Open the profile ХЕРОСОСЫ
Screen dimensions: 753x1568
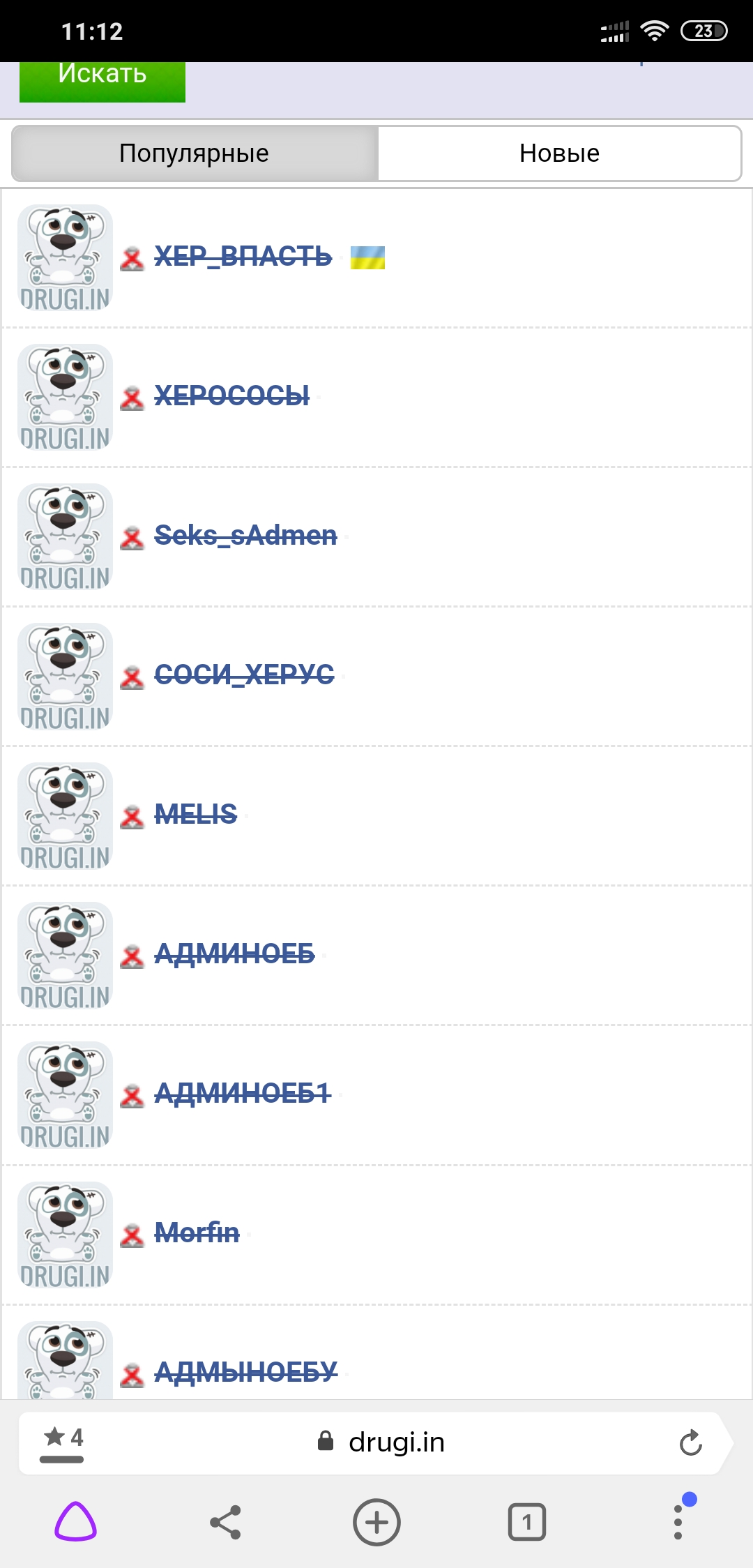coord(231,396)
